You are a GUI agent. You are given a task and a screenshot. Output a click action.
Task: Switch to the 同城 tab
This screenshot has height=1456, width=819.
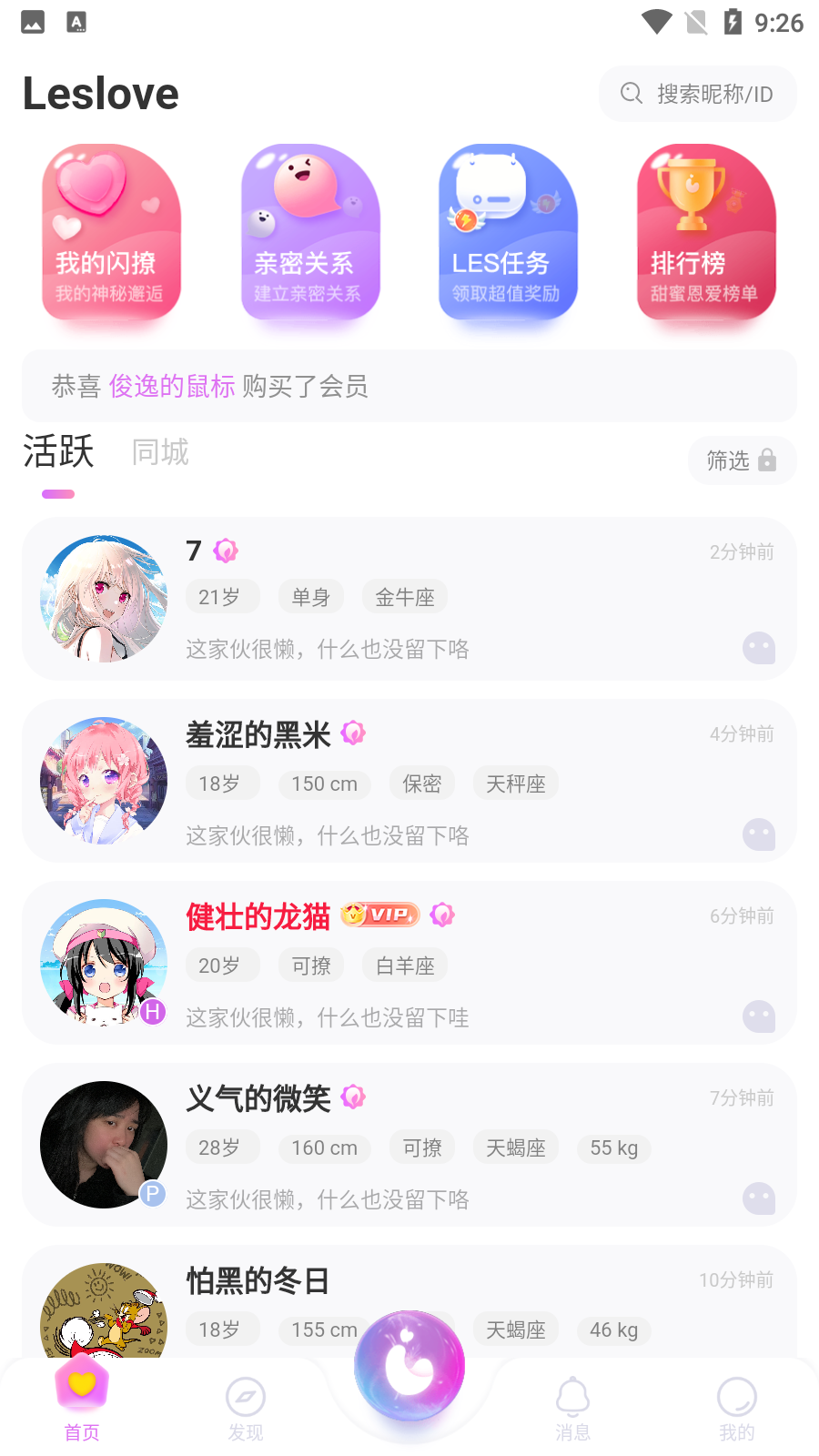(x=160, y=452)
